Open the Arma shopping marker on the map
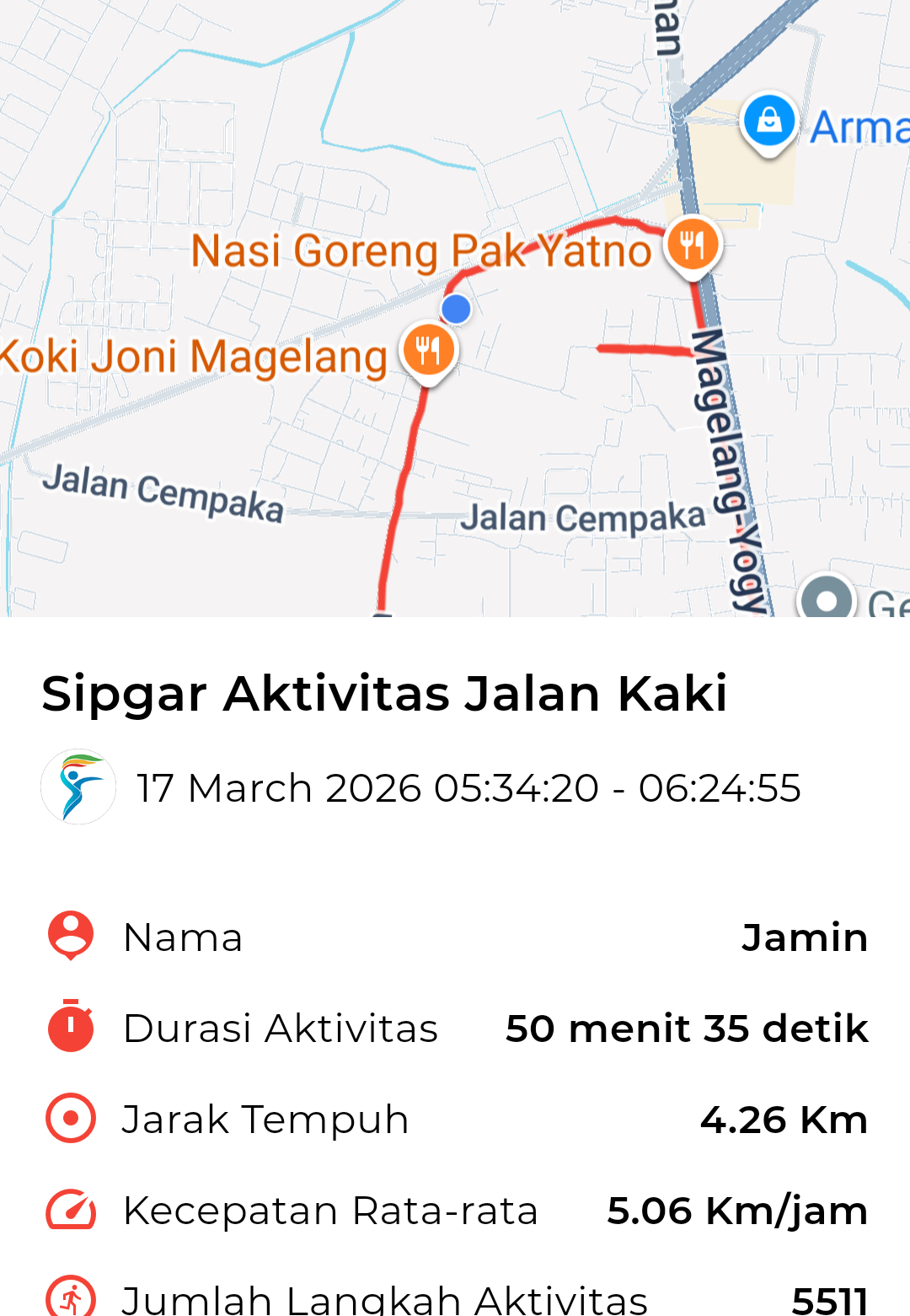910x1316 pixels. tap(768, 121)
